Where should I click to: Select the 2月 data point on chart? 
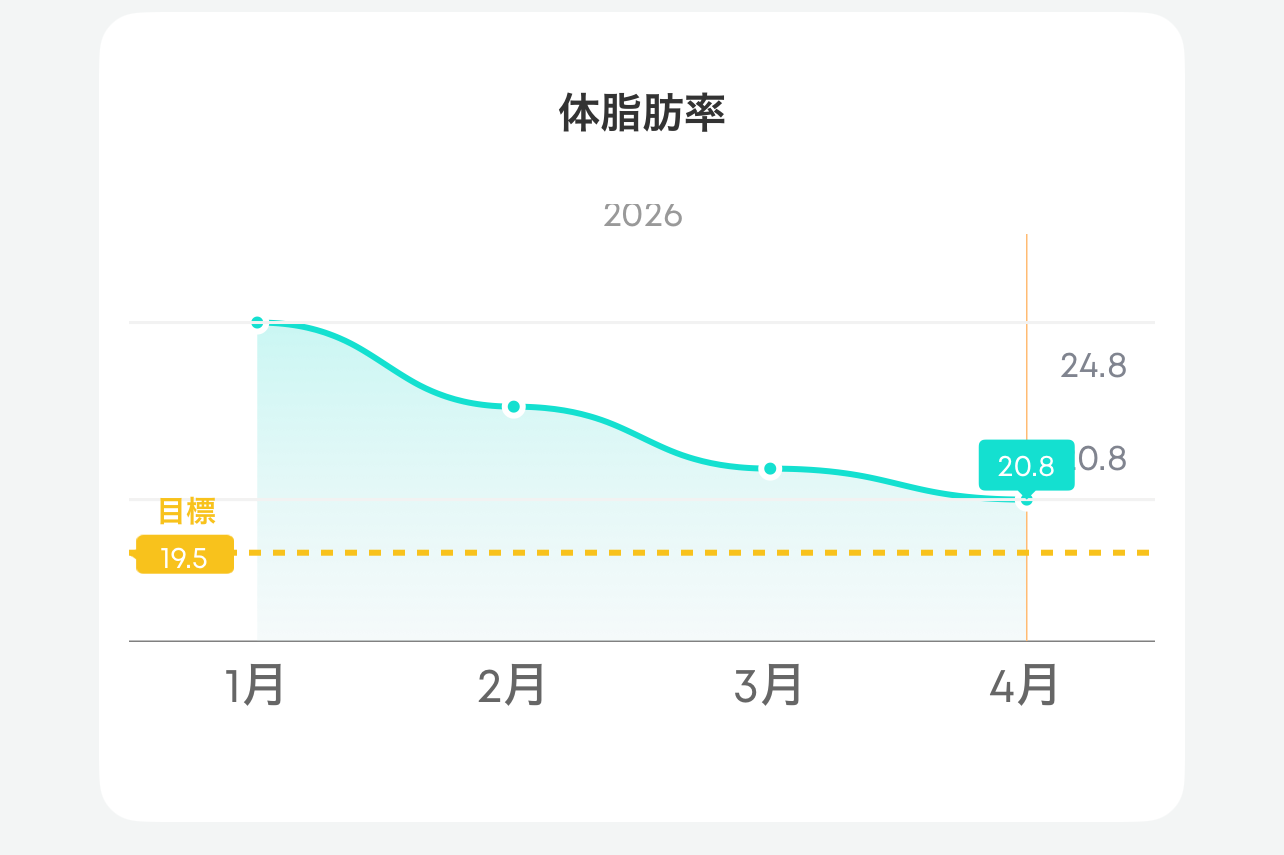tap(513, 407)
